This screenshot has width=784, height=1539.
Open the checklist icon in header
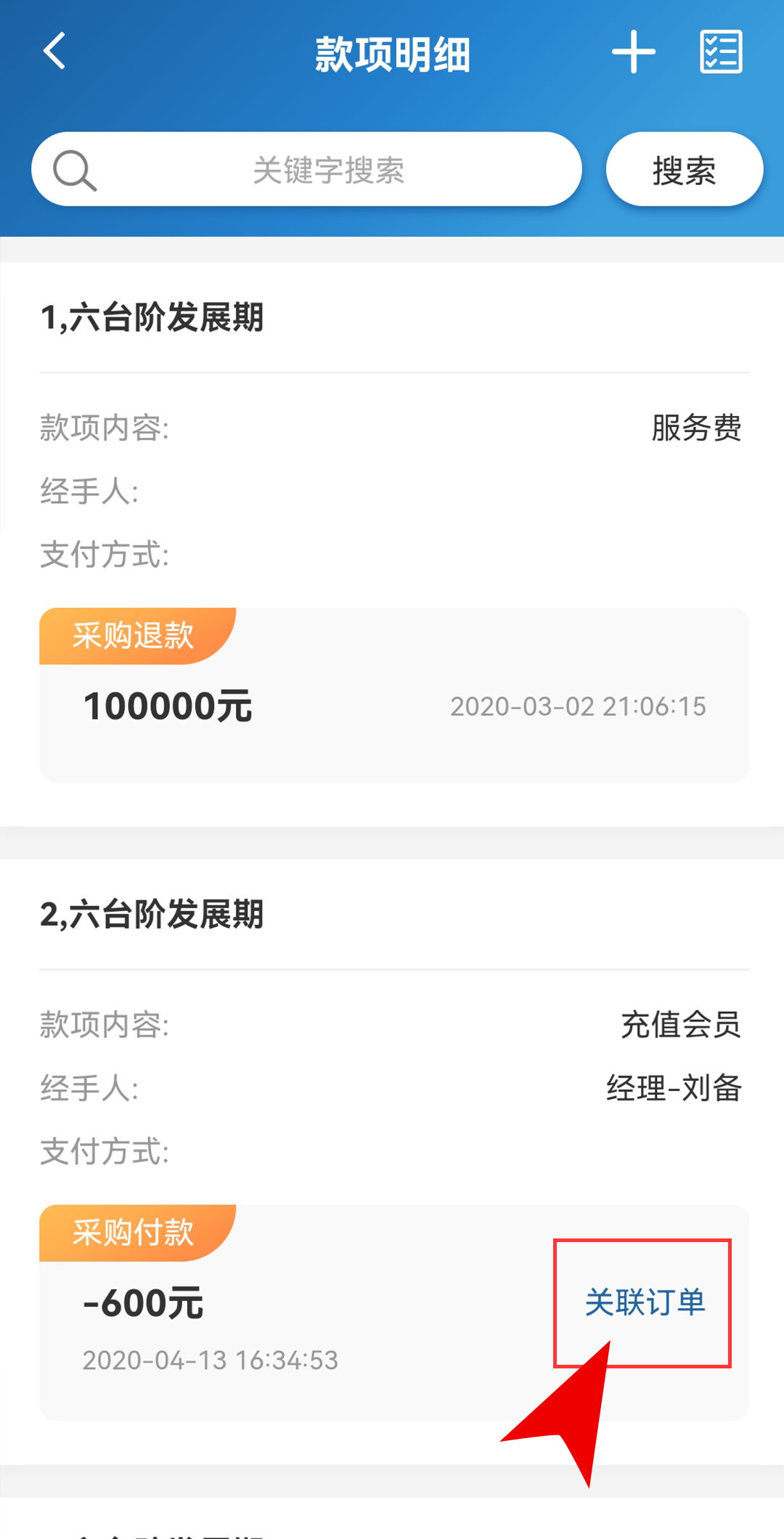tap(721, 52)
